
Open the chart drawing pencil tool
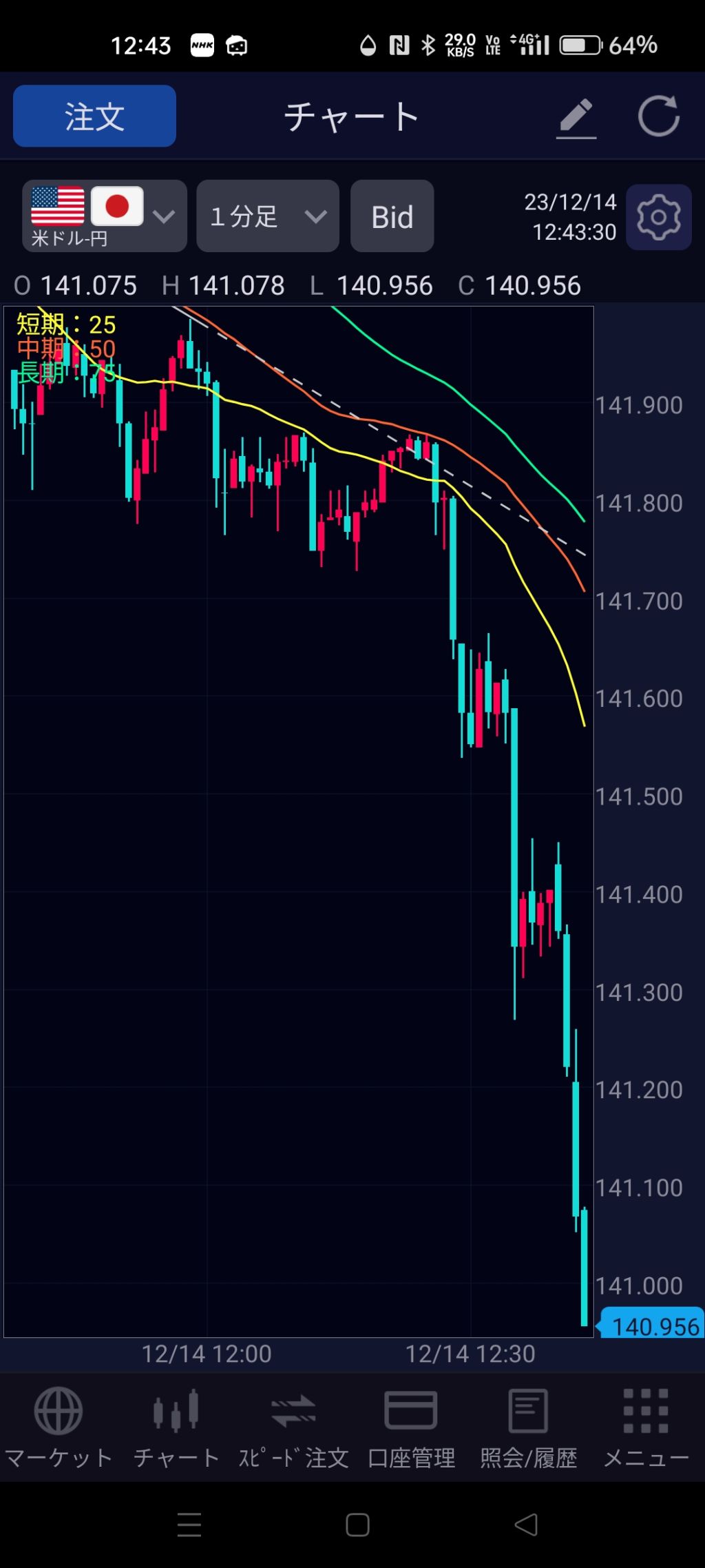[x=576, y=117]
